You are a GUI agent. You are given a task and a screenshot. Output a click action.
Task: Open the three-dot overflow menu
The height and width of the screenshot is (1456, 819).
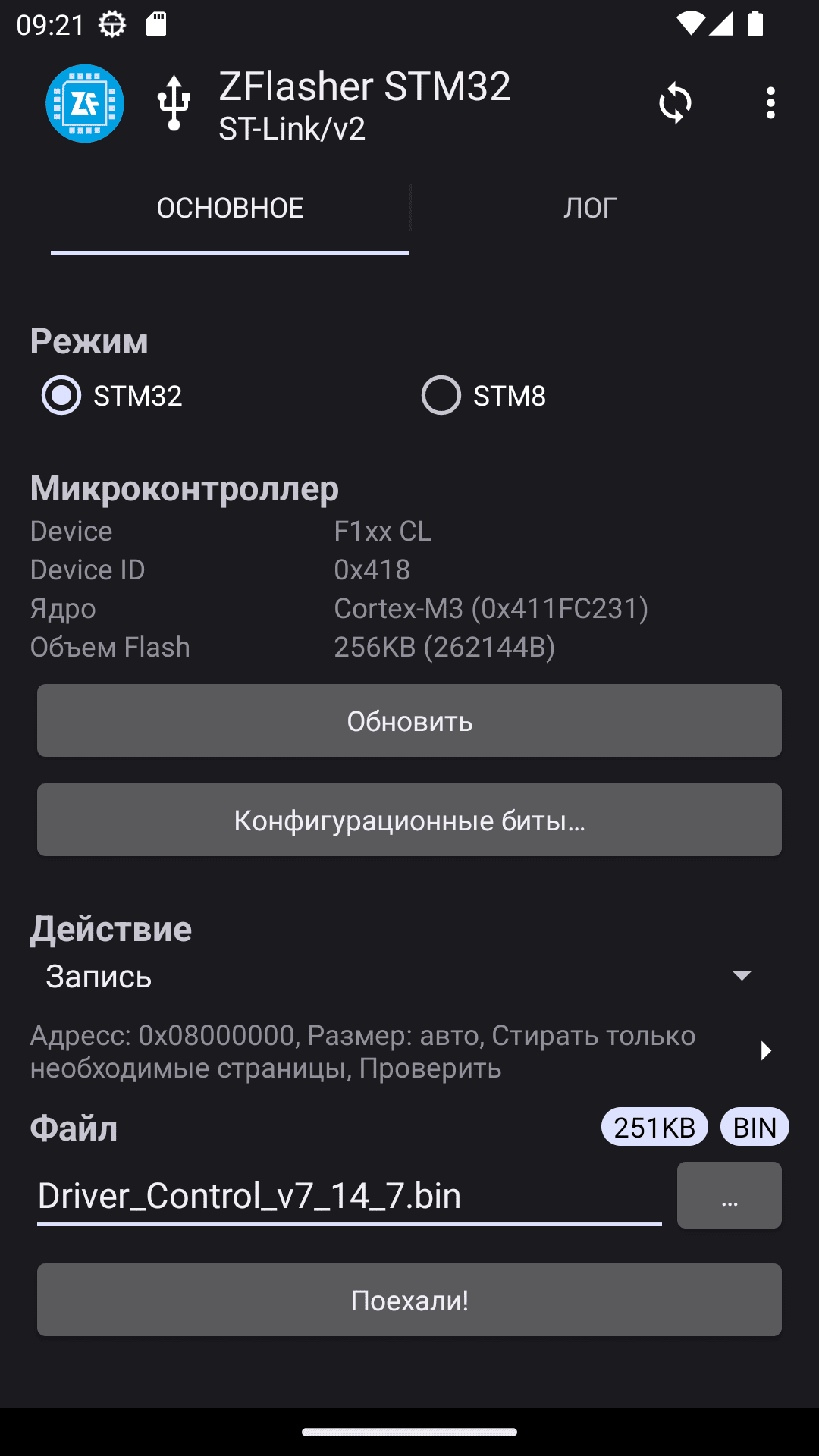pos(770,103)
